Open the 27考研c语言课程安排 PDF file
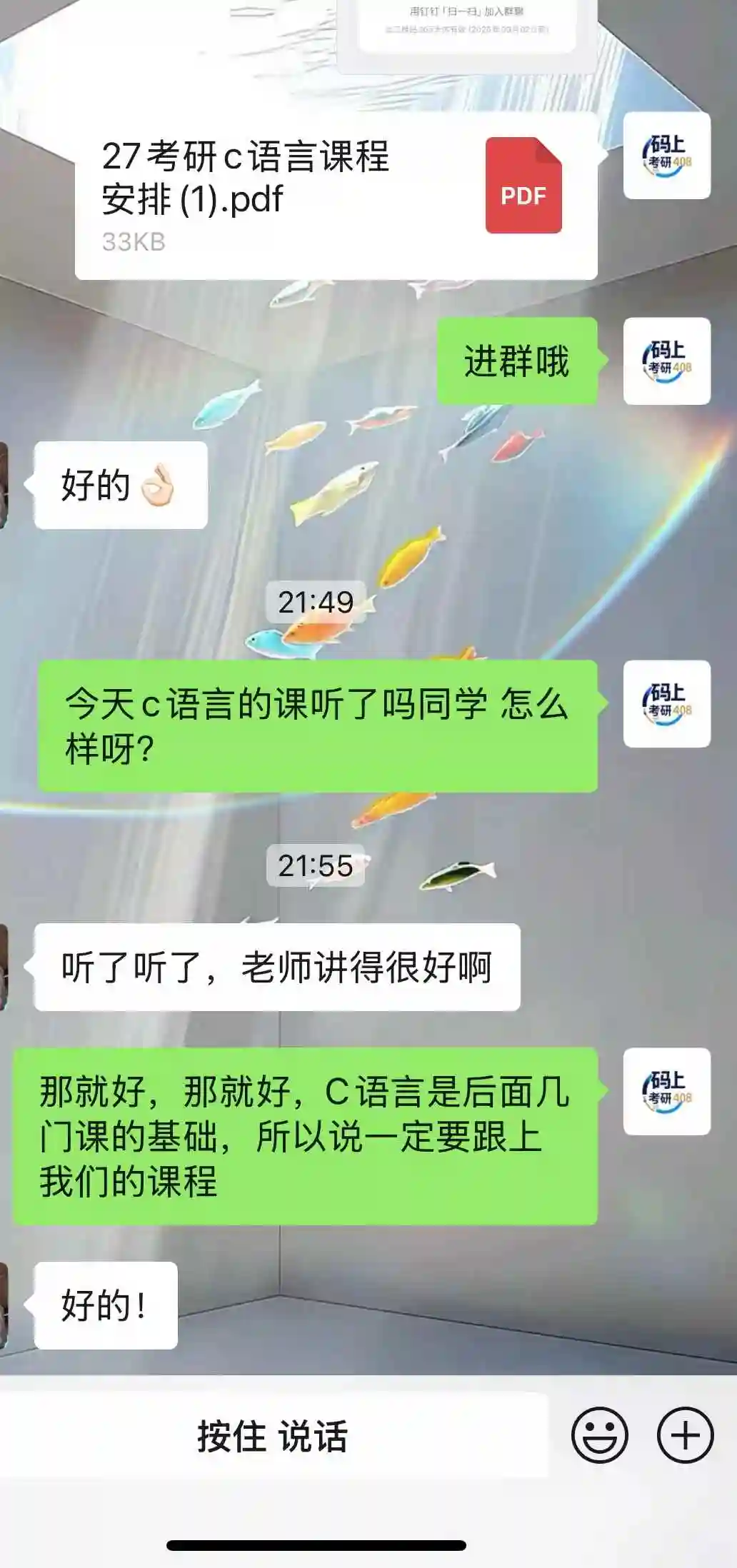 (336, 196)
